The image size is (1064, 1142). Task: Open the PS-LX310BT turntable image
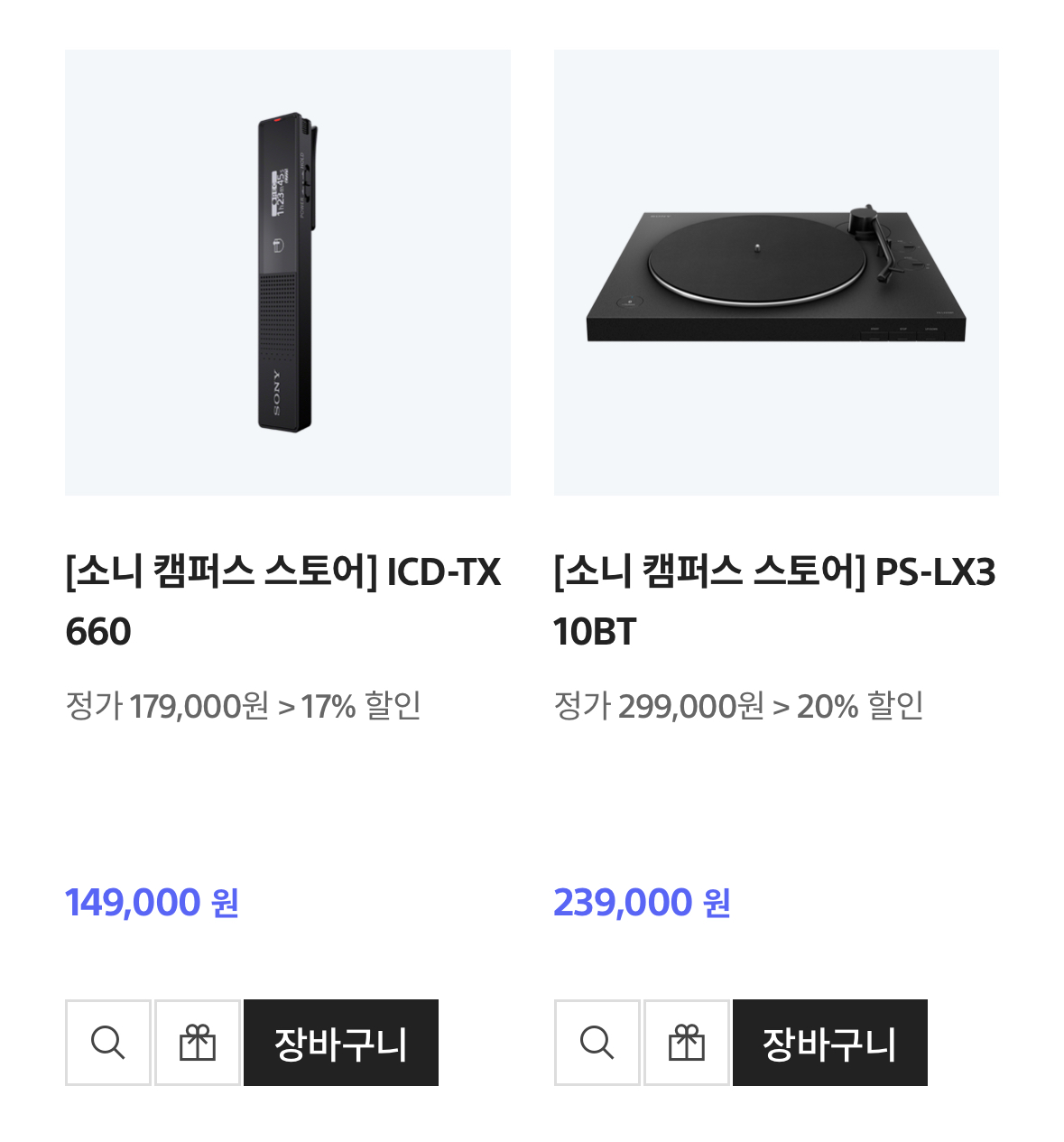[x=776, y=272]
